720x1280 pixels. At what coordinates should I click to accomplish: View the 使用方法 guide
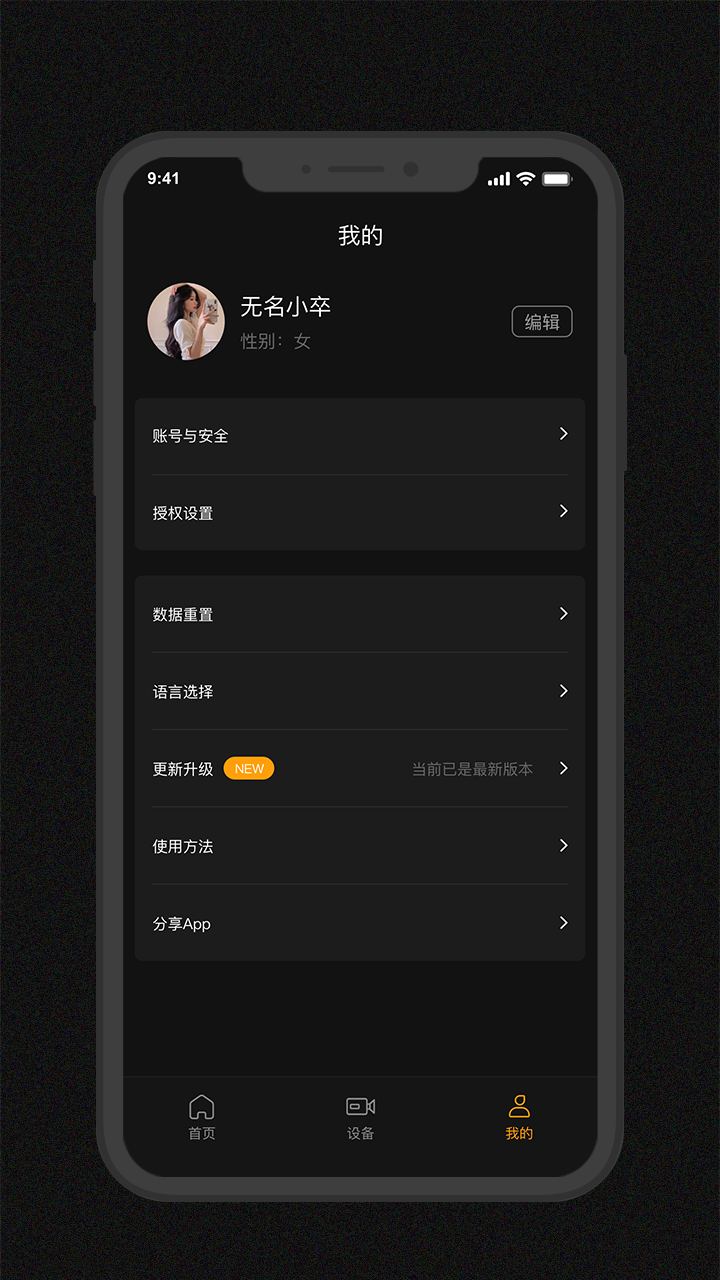(360, 846)
